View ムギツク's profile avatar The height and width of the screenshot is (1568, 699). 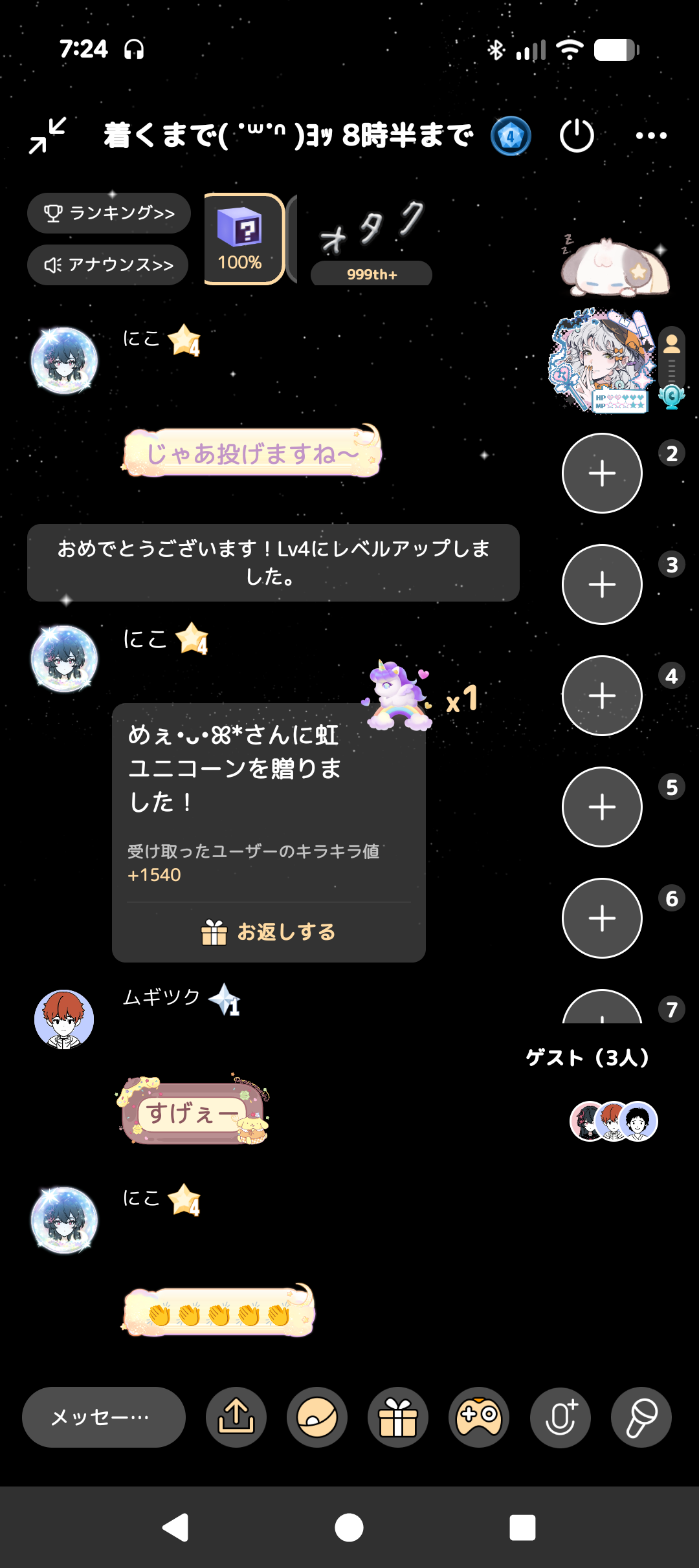[x=64, y=1019]
